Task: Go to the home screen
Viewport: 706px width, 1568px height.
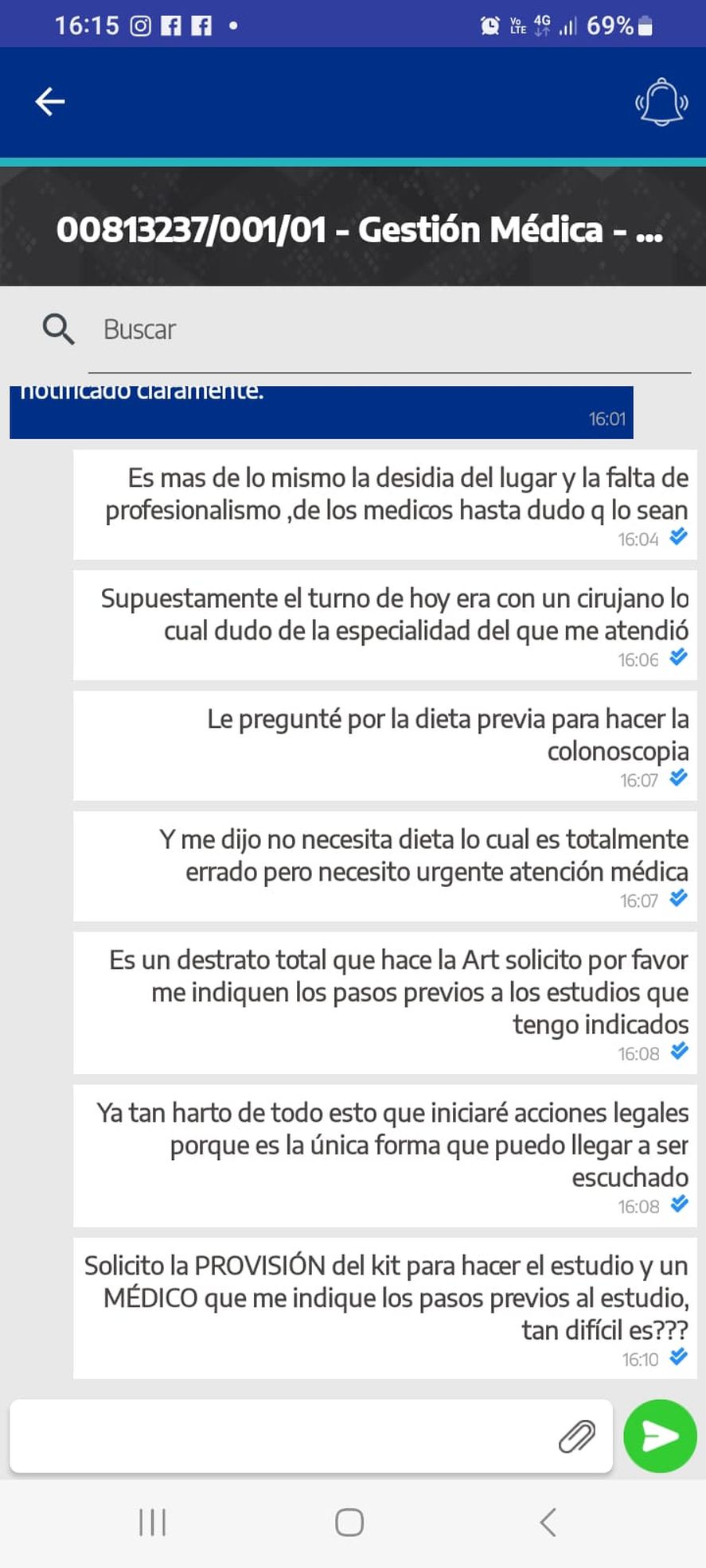Action: tap(349, 1522)
